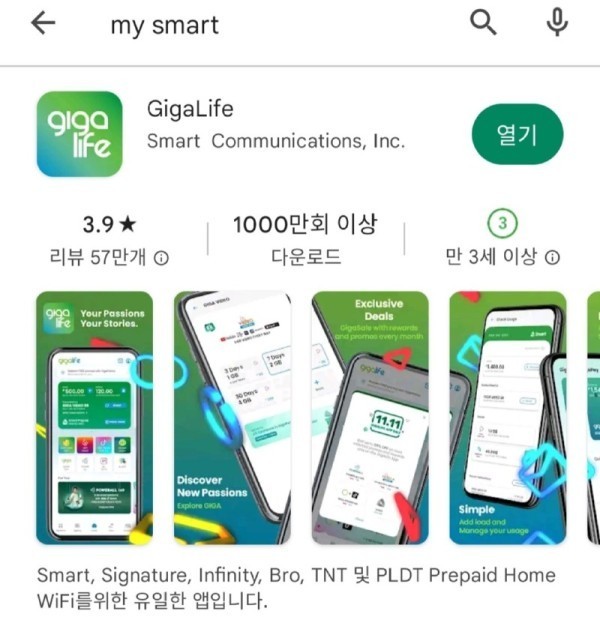The image size is (600, 617).
Task: View 'Your Passions Your Stories' screenshot
Action: tap(94, 418)
